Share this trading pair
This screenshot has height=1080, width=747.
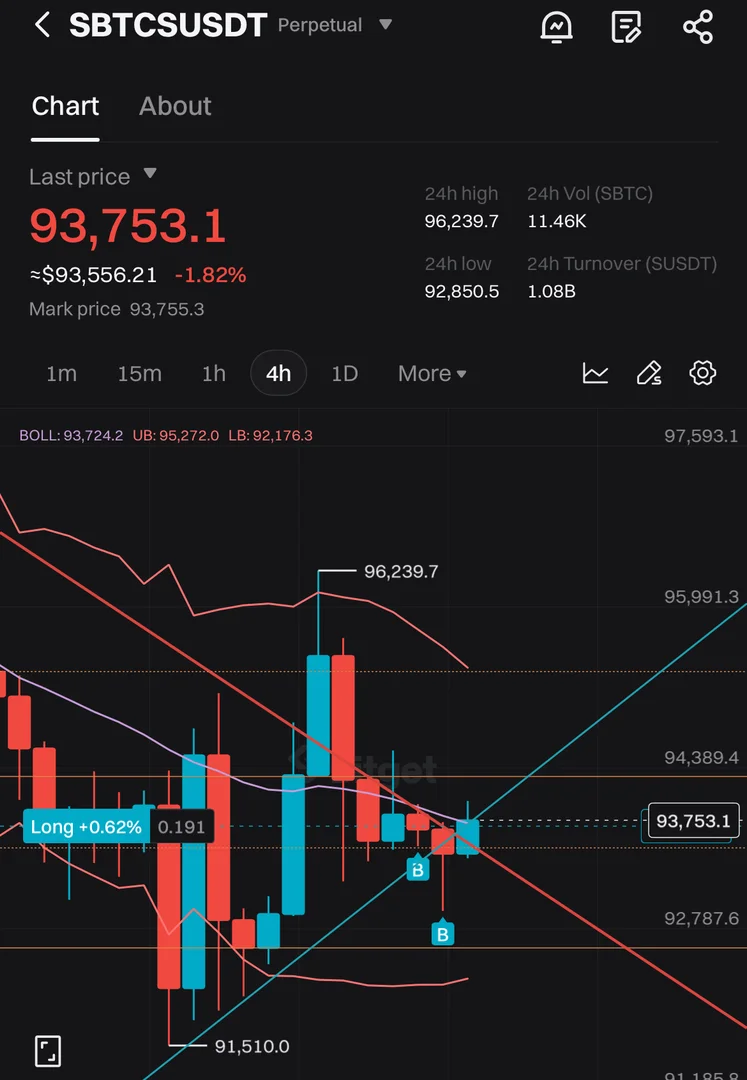pos(698,26)
